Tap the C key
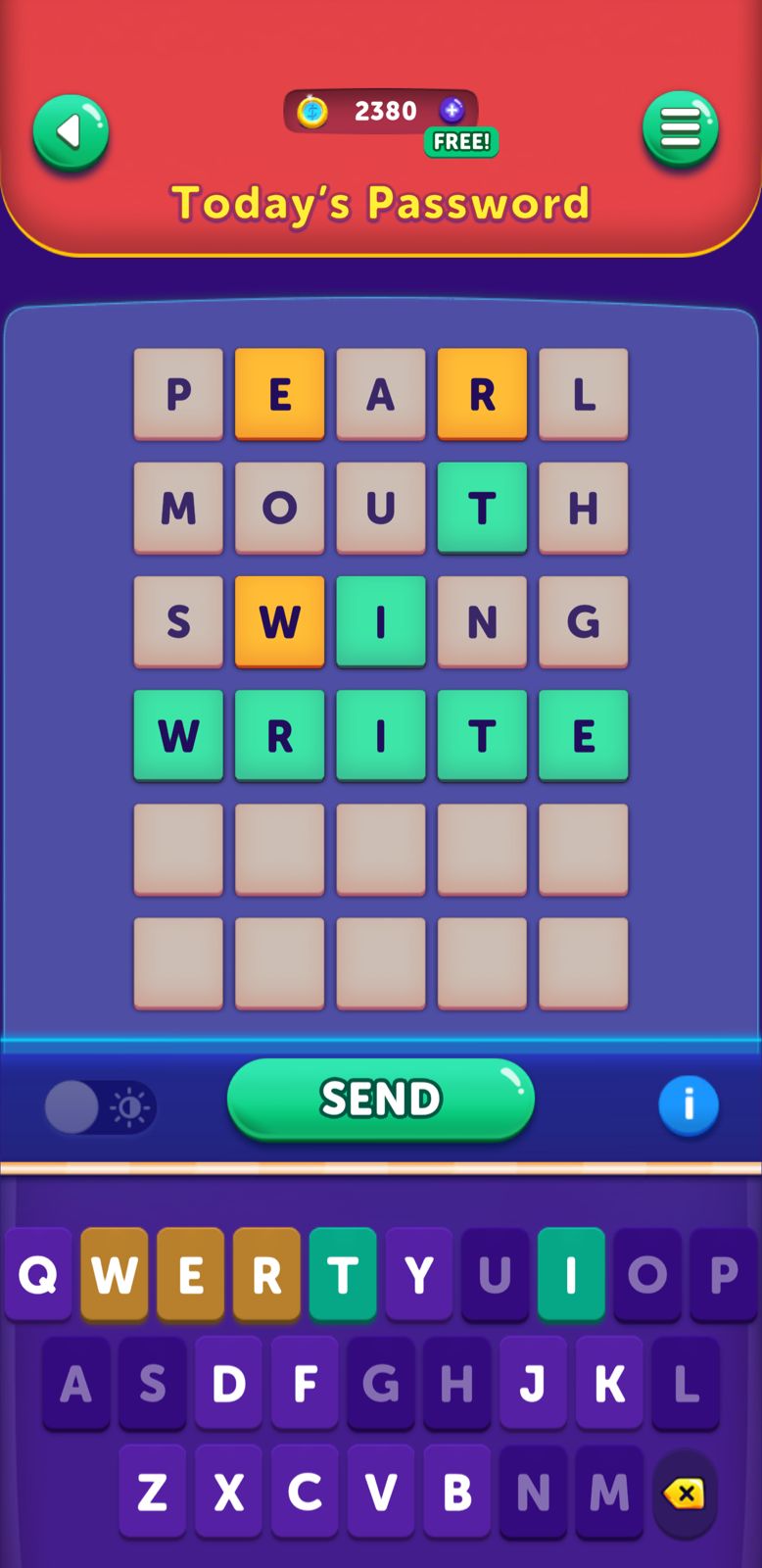The height and width of the screenshot is (1568, 762). click(x=305, y=1493)
